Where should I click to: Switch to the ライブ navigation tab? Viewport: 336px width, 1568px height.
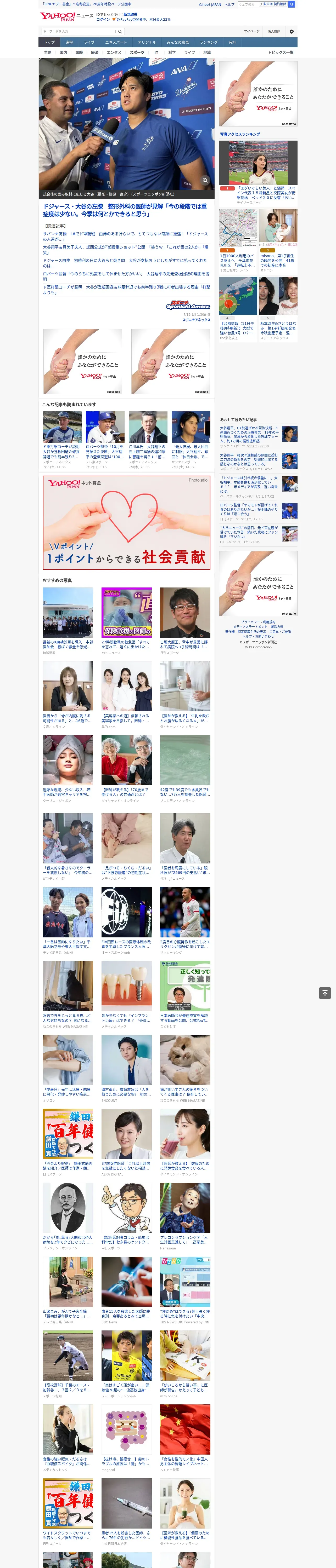(x=89, y=43)
